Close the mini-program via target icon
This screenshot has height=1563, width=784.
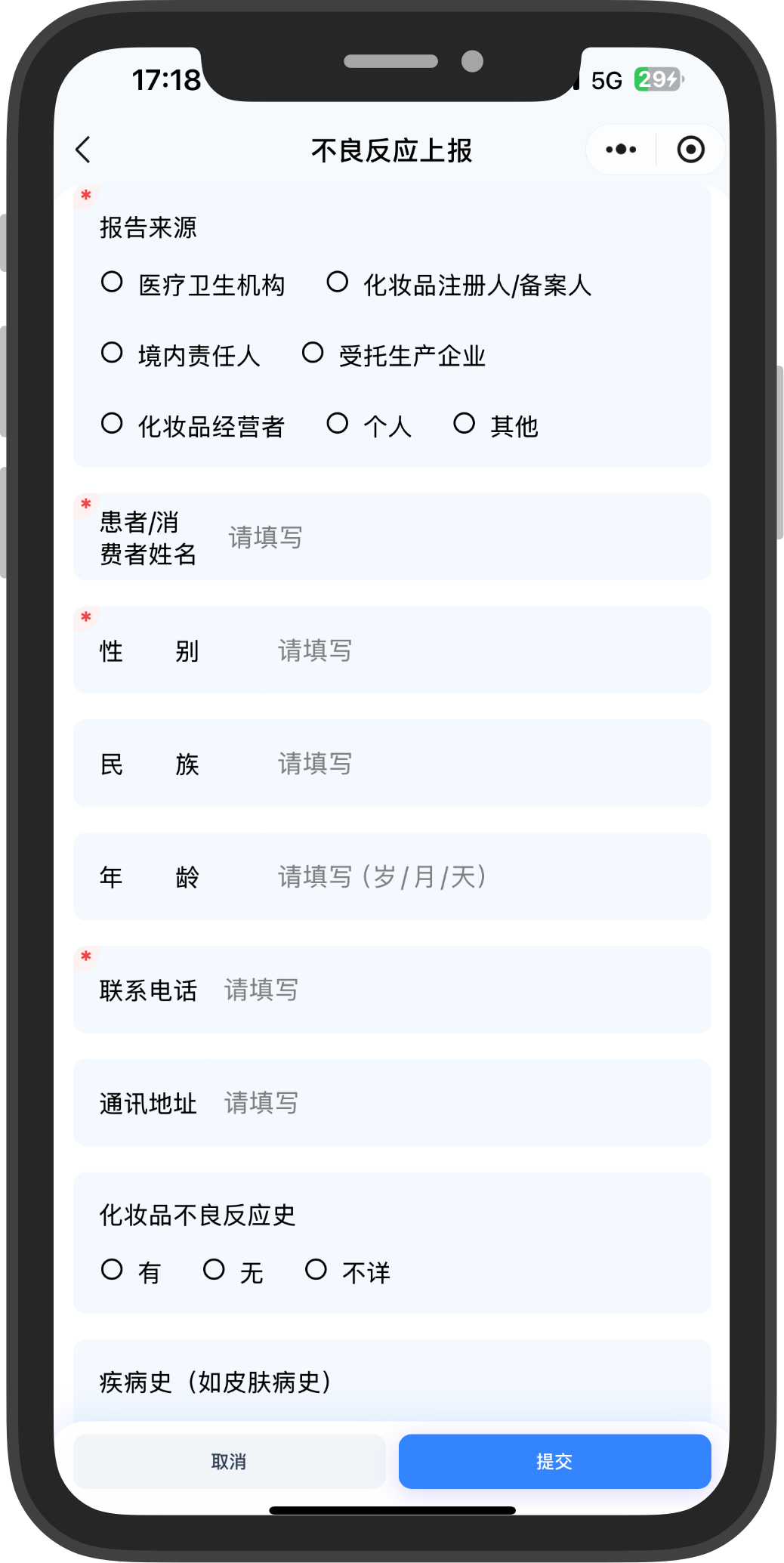coord(690,150)
